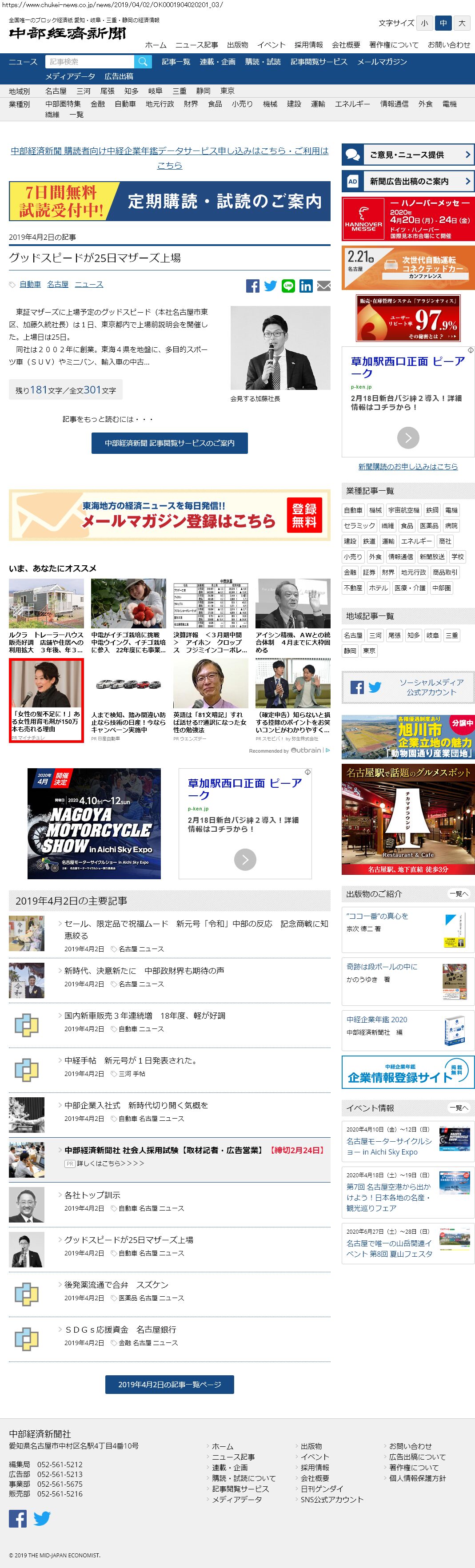
Task: Share article on Facebook
Action: (x=253, y=286)
